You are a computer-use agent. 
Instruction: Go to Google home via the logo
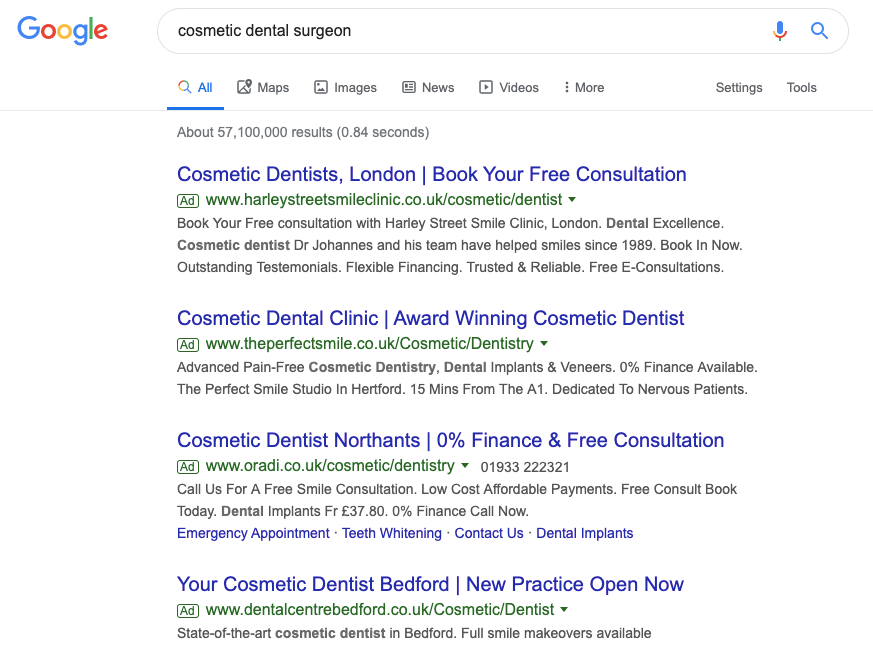[x=62, y=31]
